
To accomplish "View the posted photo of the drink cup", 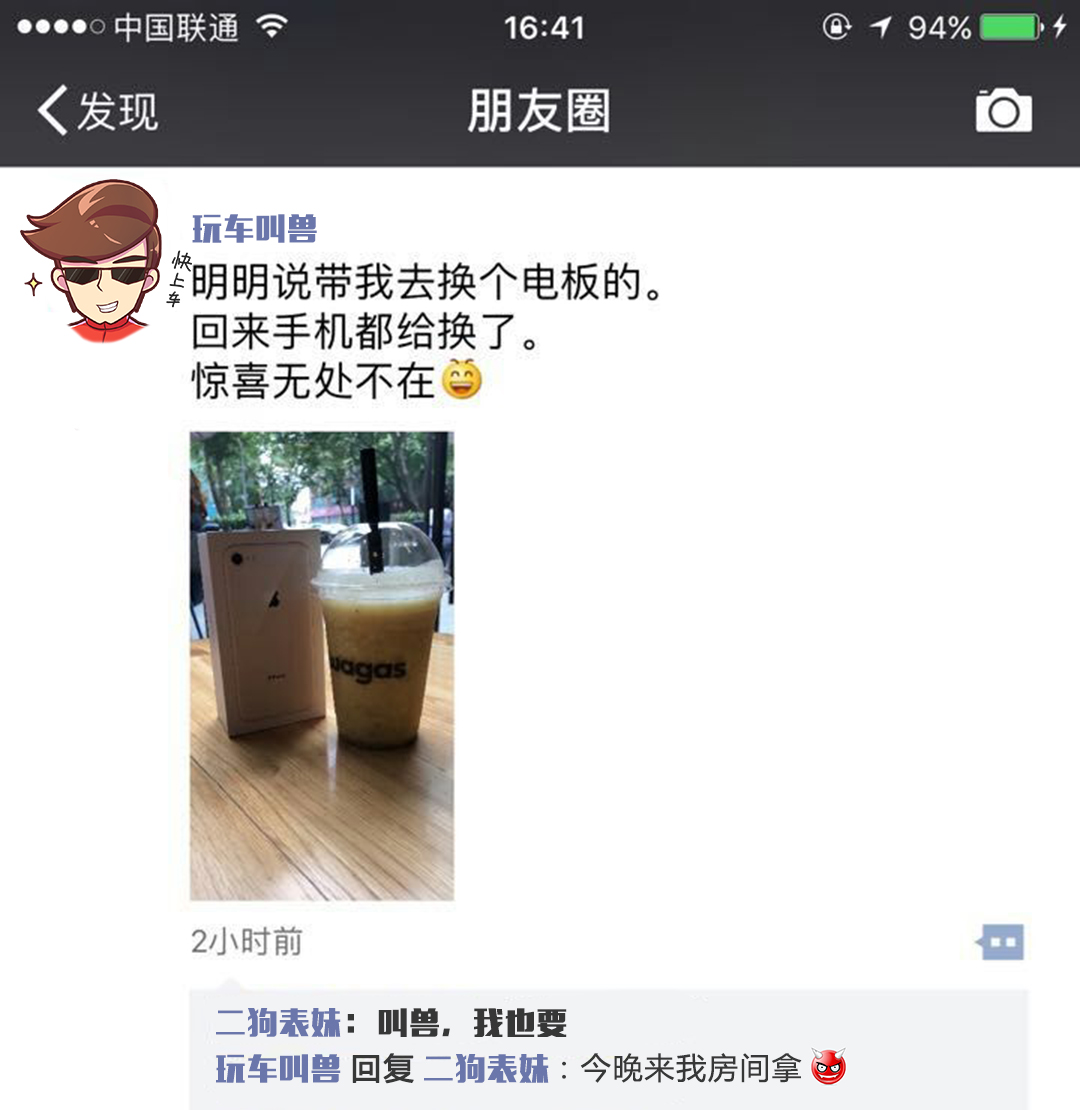I will pos(322,666).
